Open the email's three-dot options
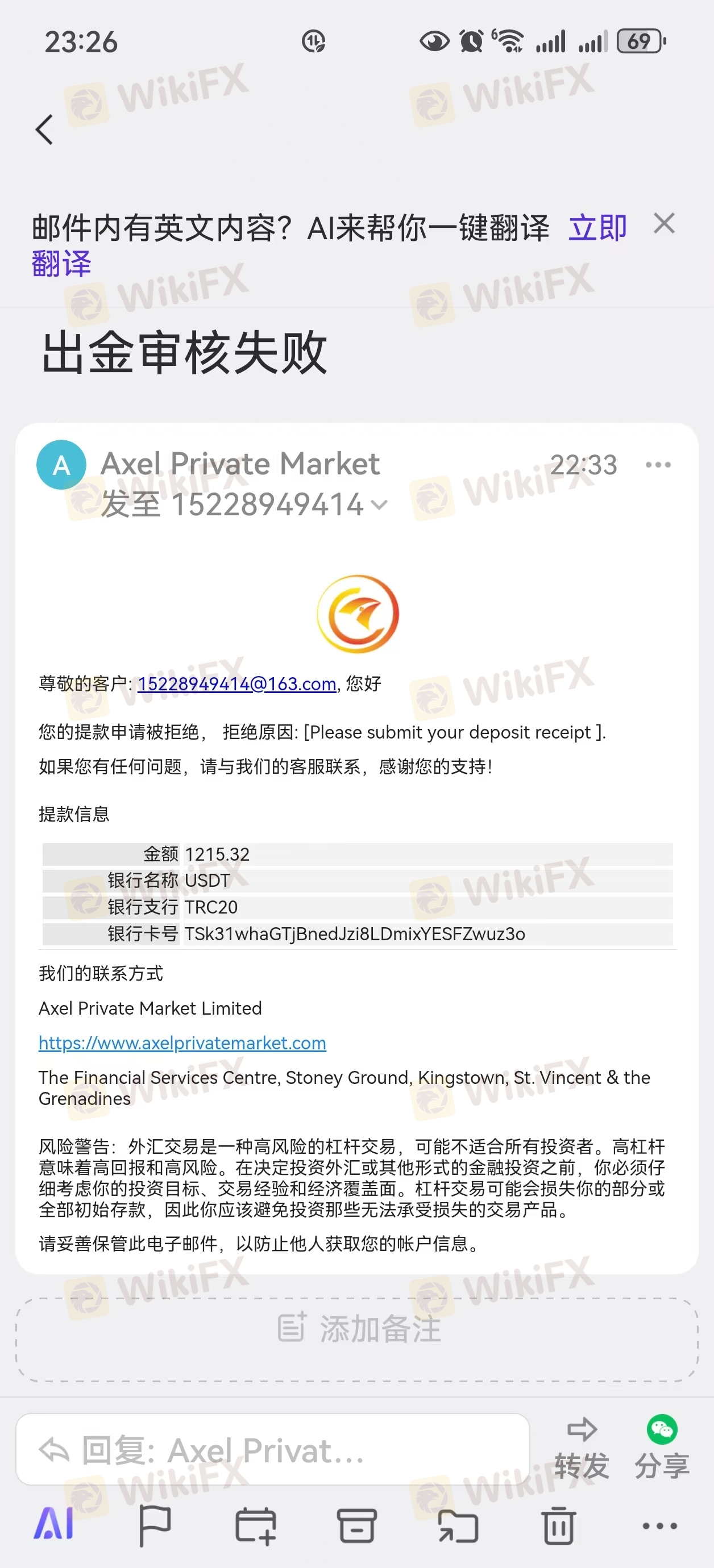This screenshot has height=1568, width=714. (x=658, y=465)
